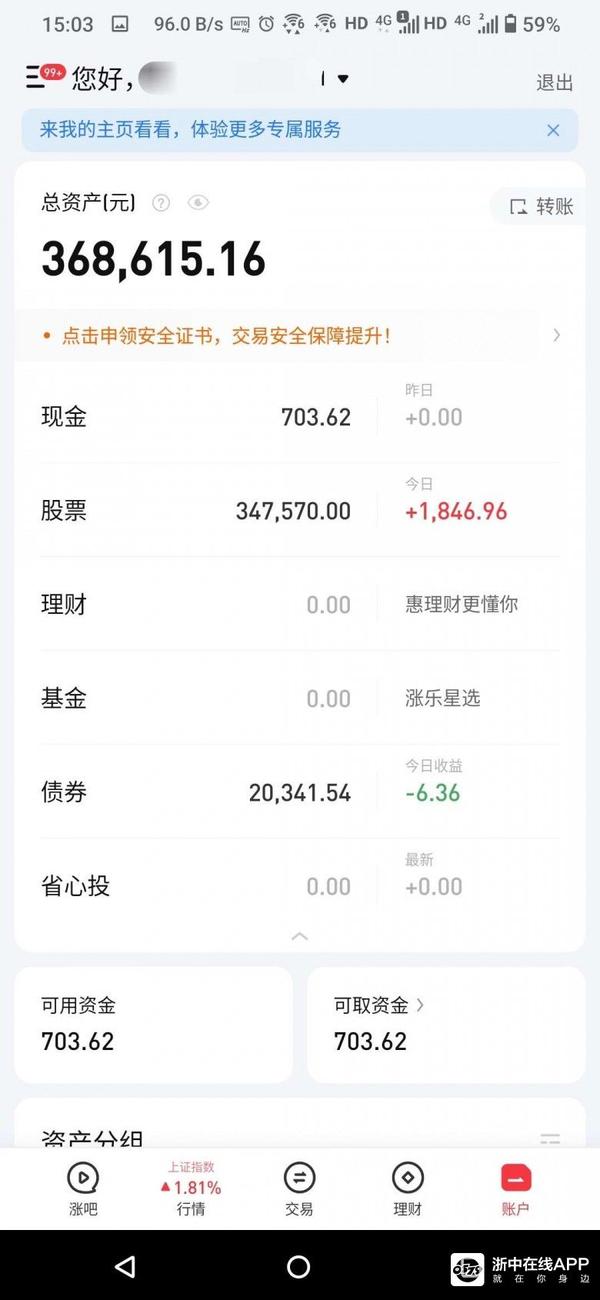Go back using system back button
600x1300 pixels.
coord(125,1267)
